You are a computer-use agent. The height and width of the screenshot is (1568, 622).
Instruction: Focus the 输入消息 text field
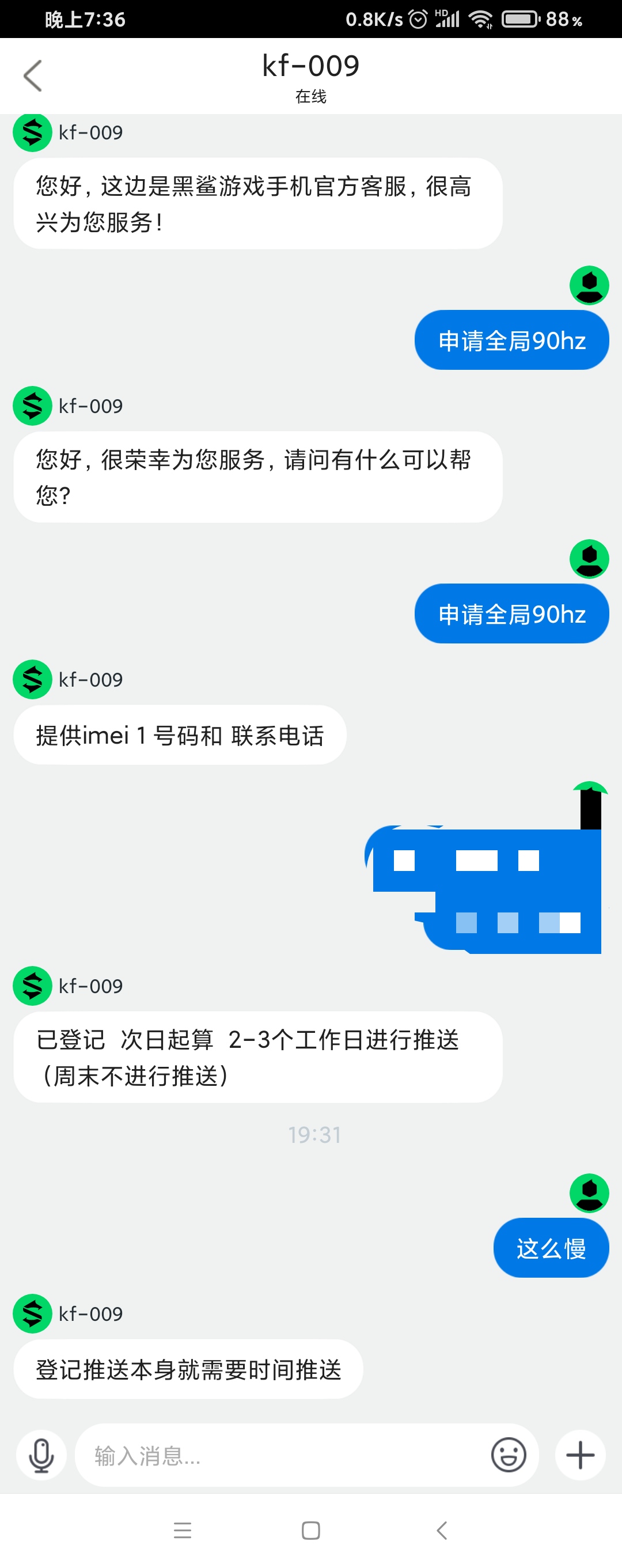coord(280,1456)
